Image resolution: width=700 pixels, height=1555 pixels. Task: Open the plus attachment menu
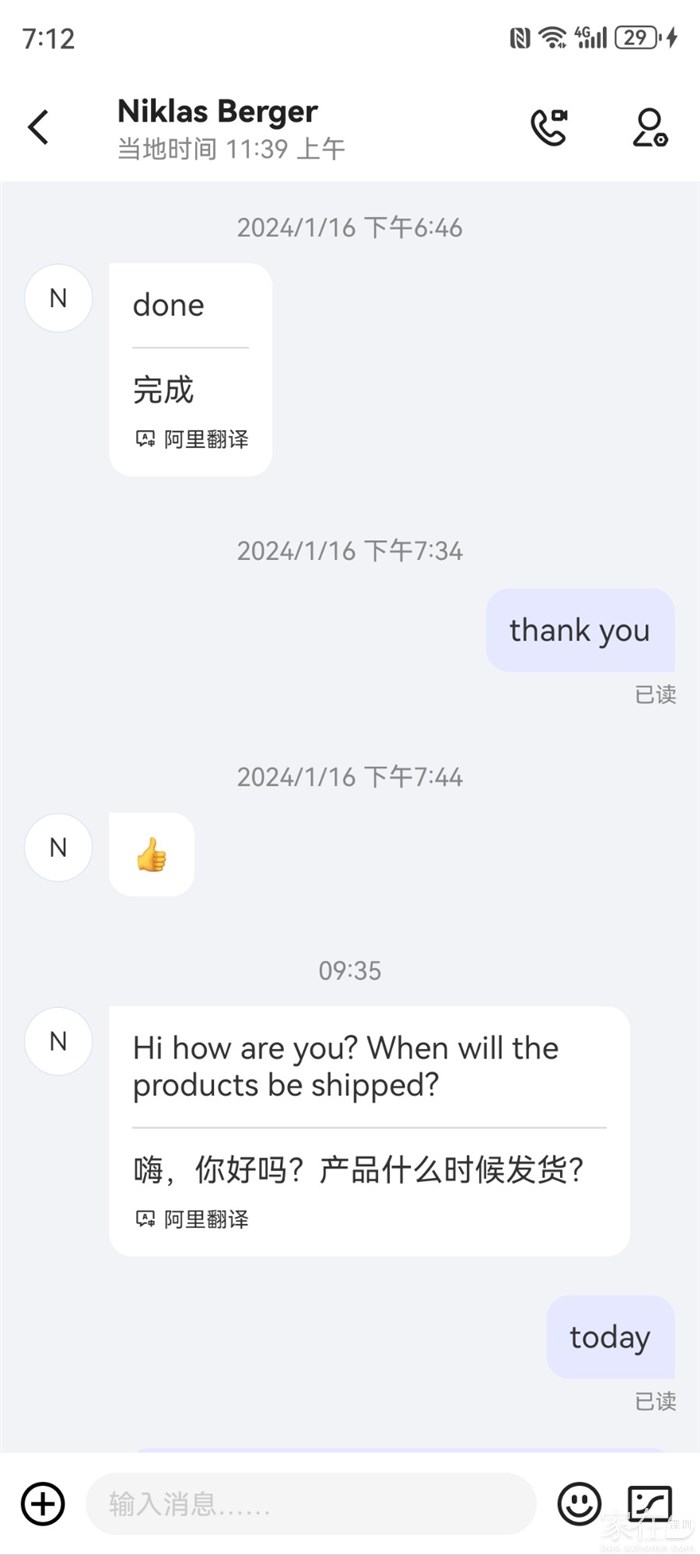[43, 1503]
